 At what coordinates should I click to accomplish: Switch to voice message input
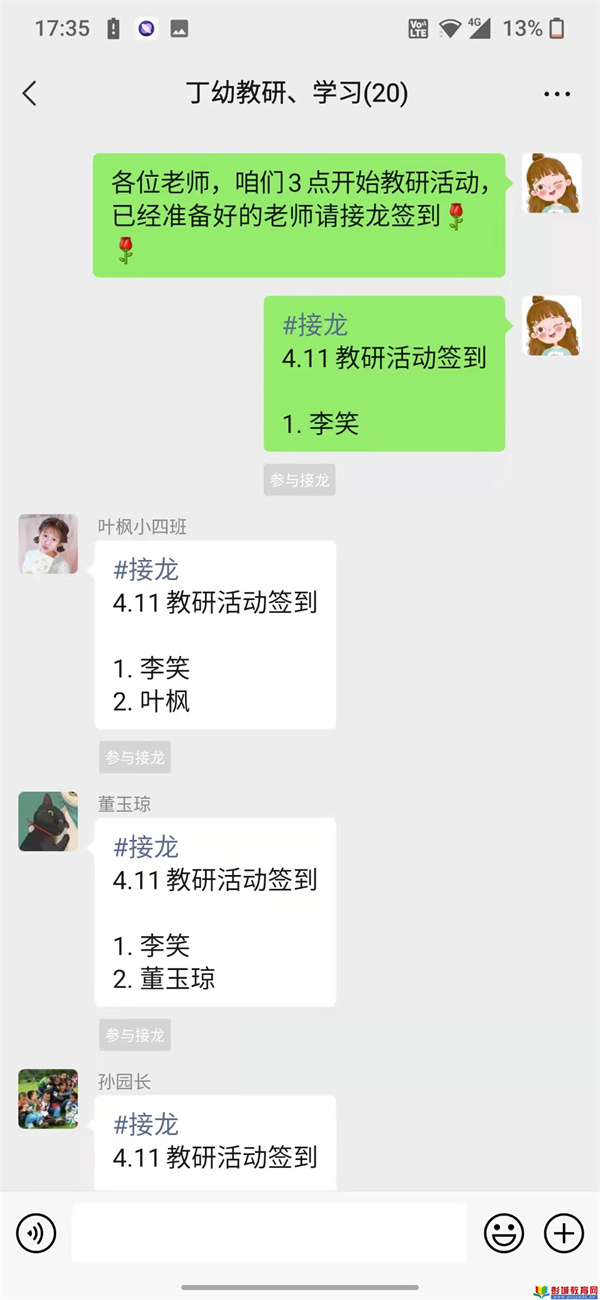click(x=37, y=1233)
